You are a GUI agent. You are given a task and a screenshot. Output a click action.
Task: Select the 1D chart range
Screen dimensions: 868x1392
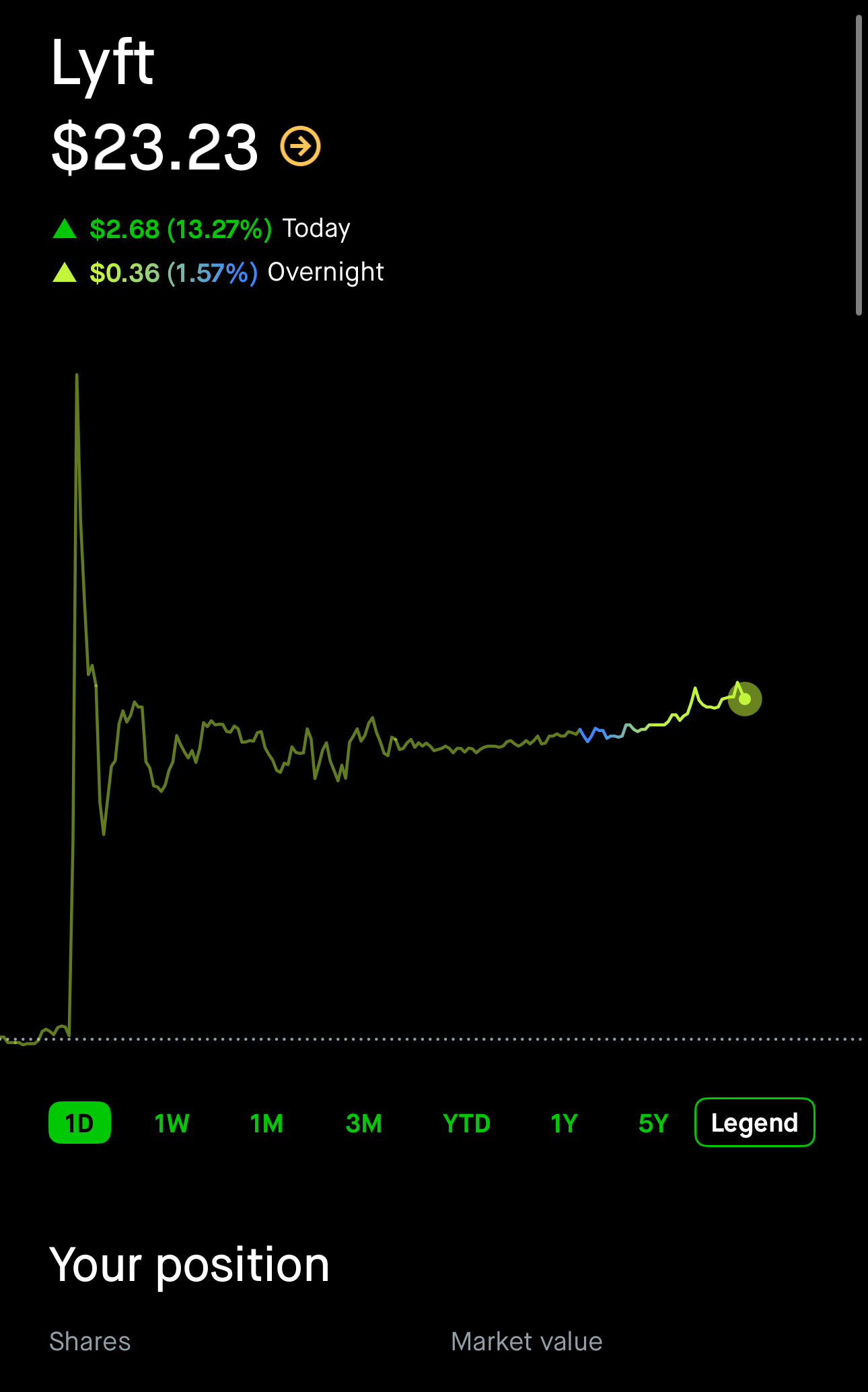click(x=79, y=1123)
